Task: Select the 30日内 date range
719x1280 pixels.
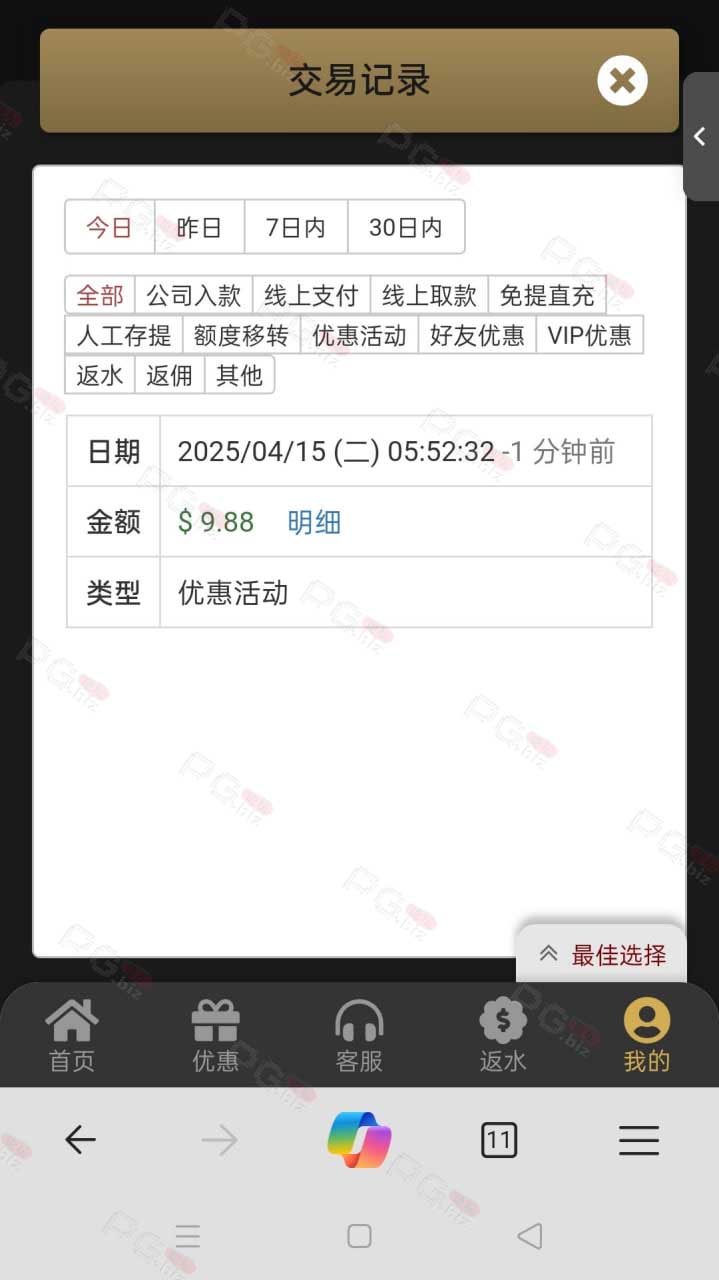Action: (405, 227)
